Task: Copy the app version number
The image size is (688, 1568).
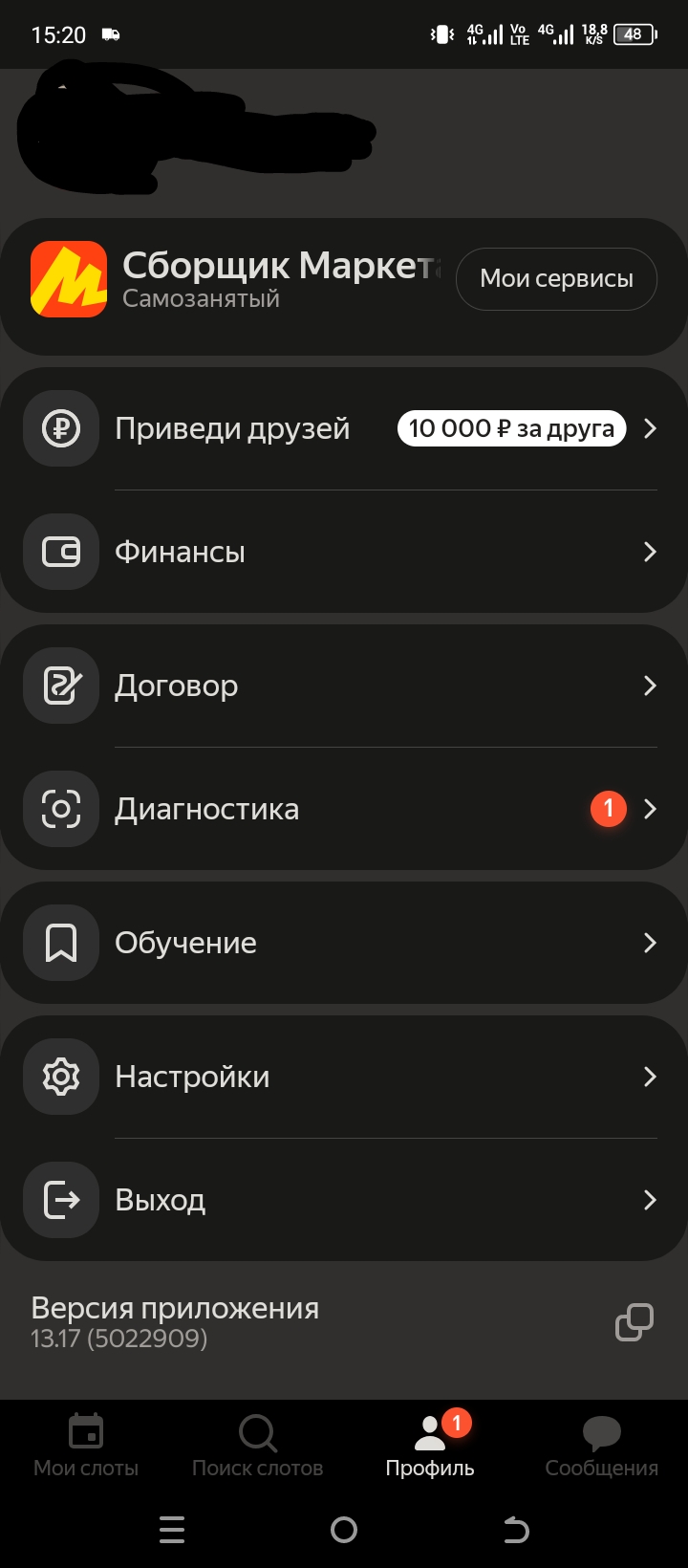Action: tap(634, 1323)
